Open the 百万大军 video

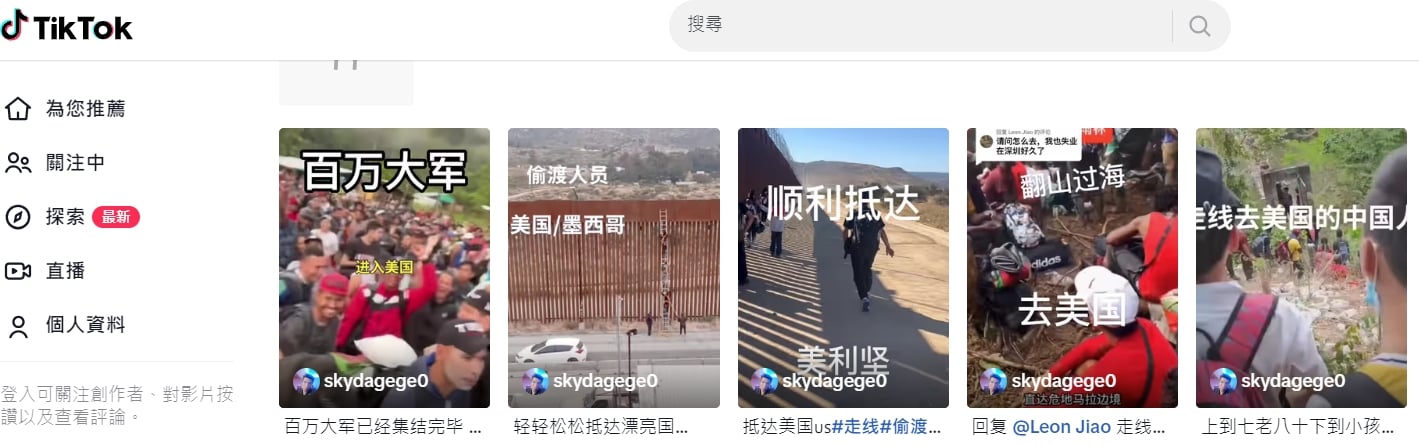coord(384,268)
